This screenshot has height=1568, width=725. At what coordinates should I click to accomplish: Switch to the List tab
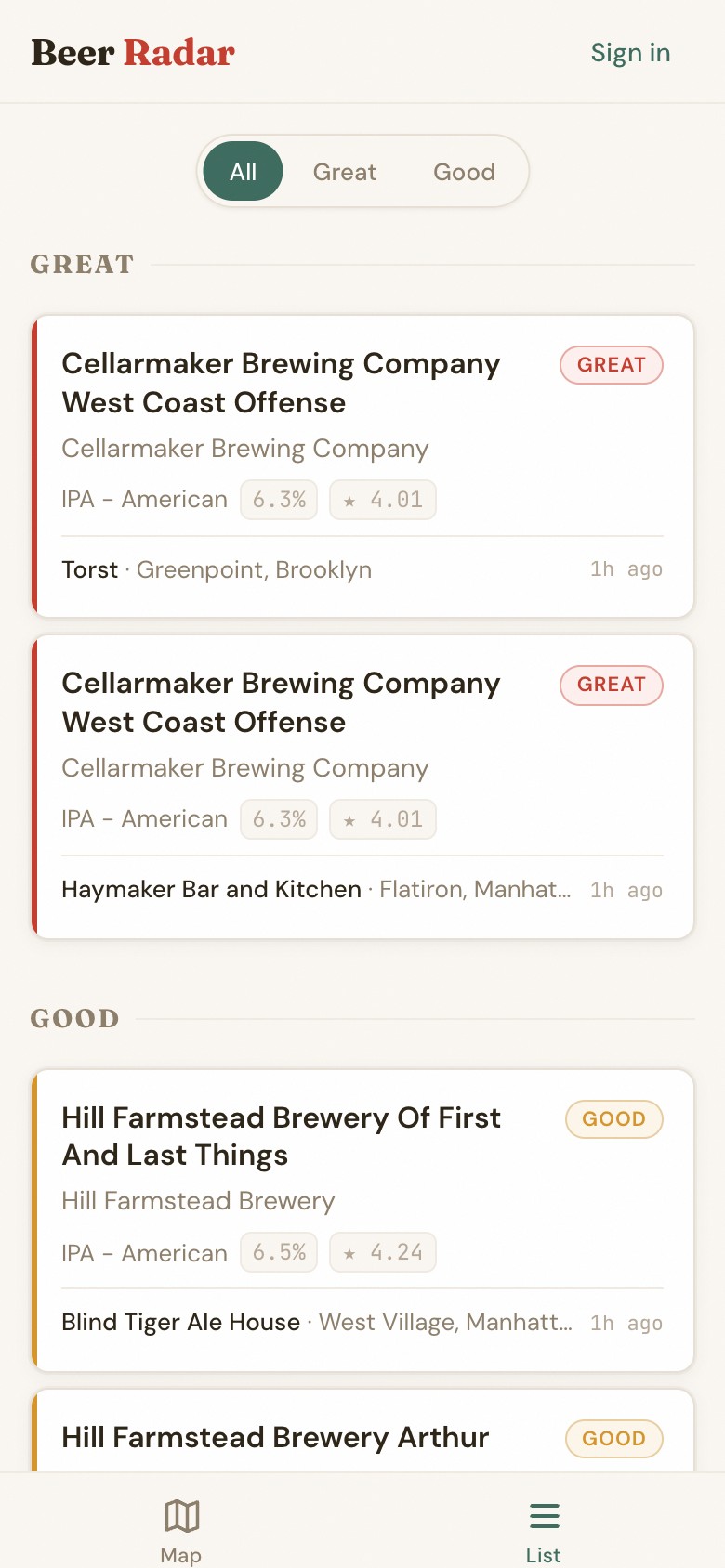coord(544,1527)
